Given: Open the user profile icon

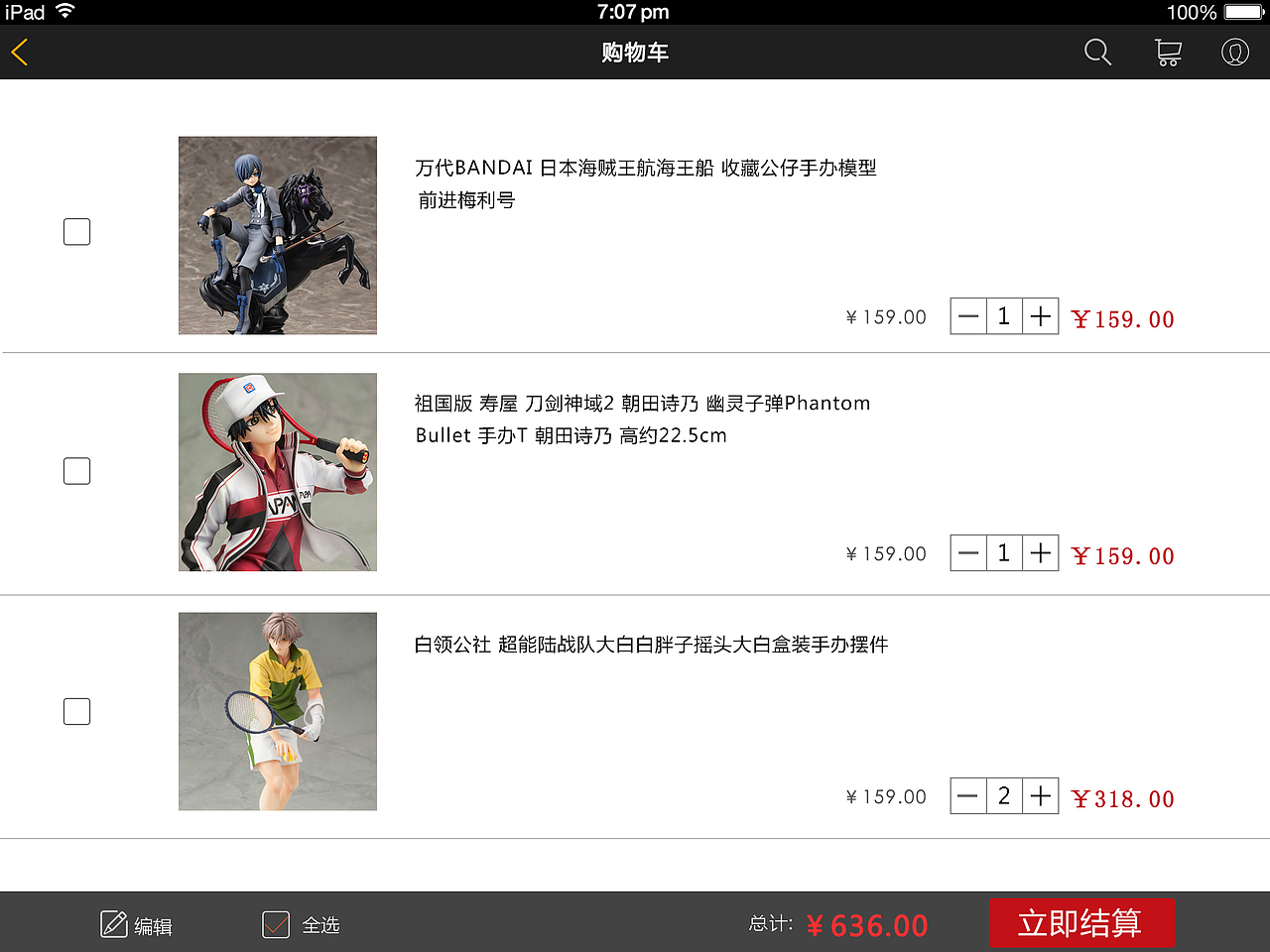Looking at the screenshot, I should coord(1234,53).
